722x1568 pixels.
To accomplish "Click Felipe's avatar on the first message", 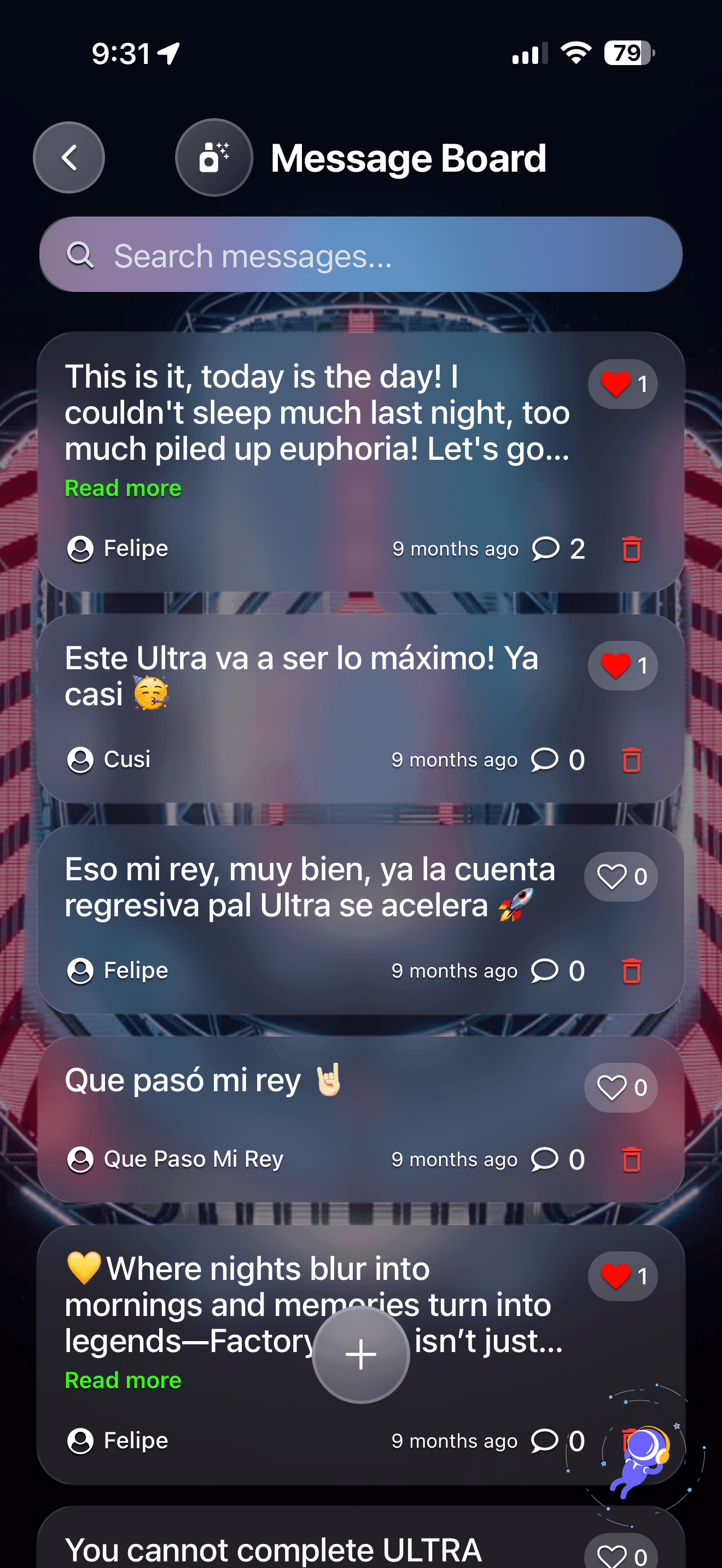I will (x=80, y=548).
